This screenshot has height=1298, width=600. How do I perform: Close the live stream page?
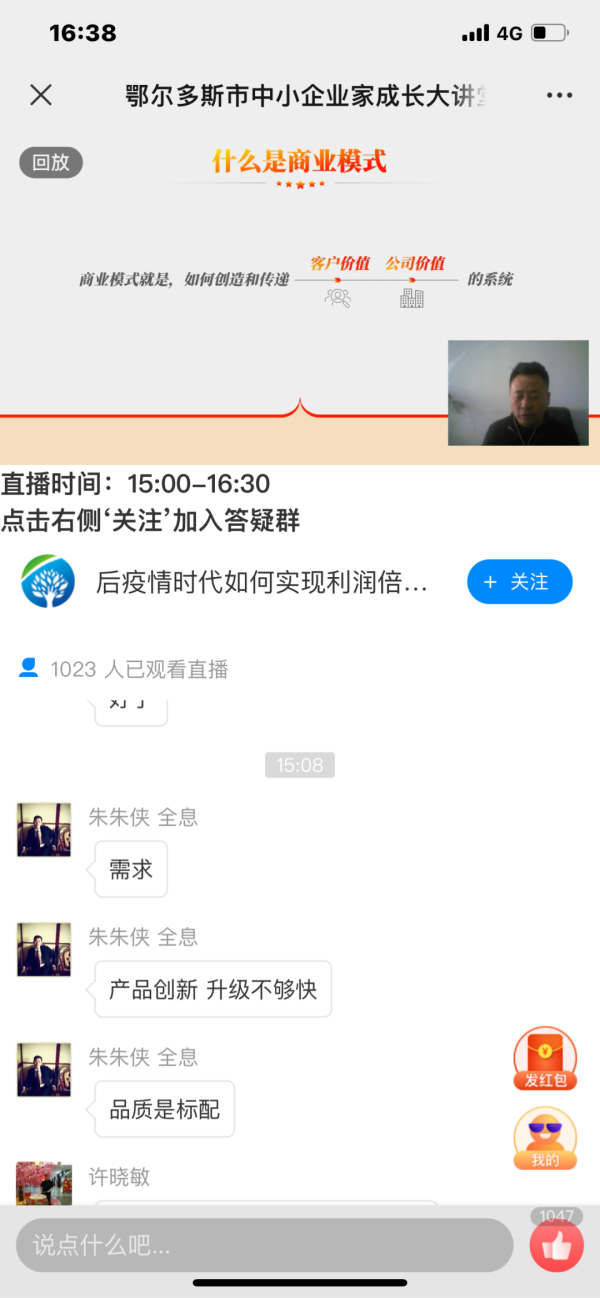coord(41,95)
